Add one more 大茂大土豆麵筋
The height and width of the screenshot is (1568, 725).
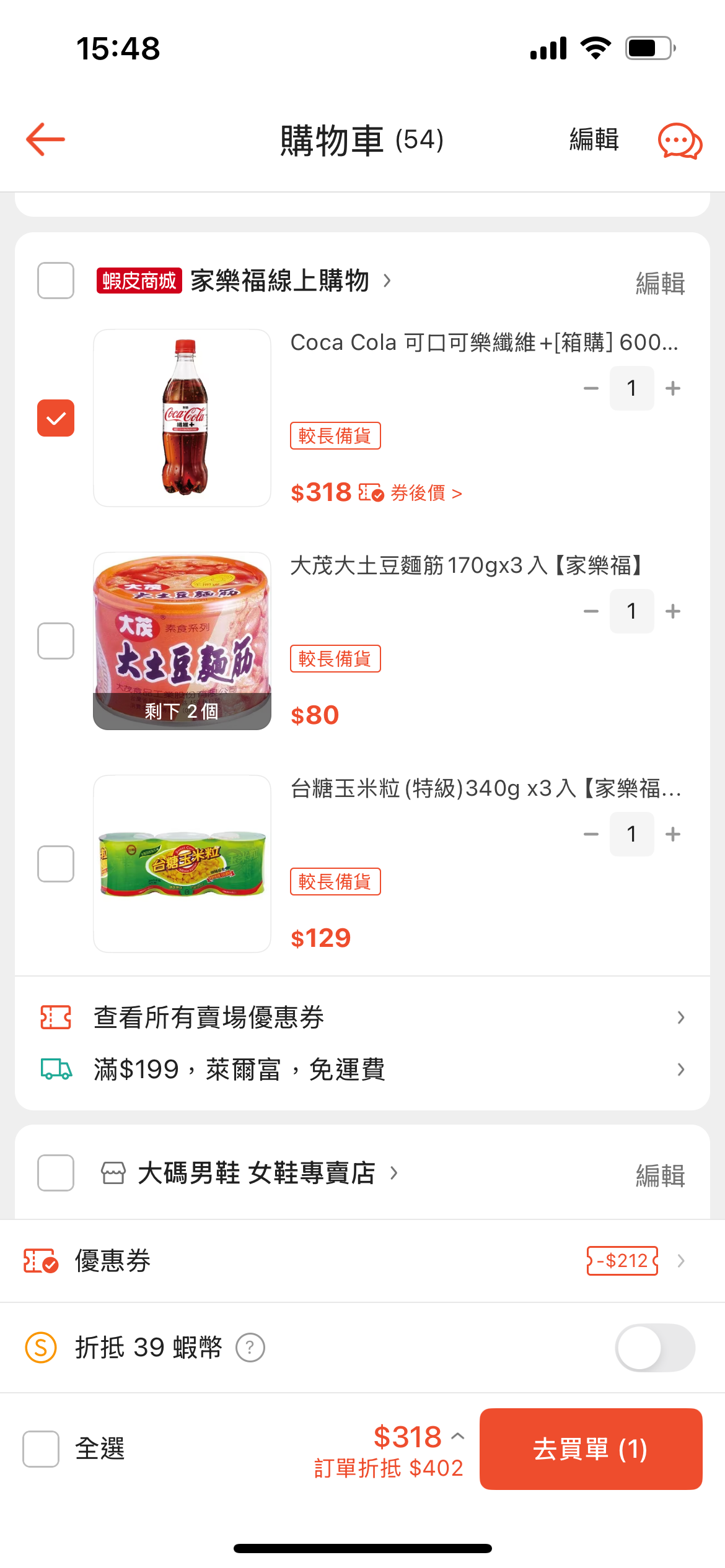pos(673,611)
